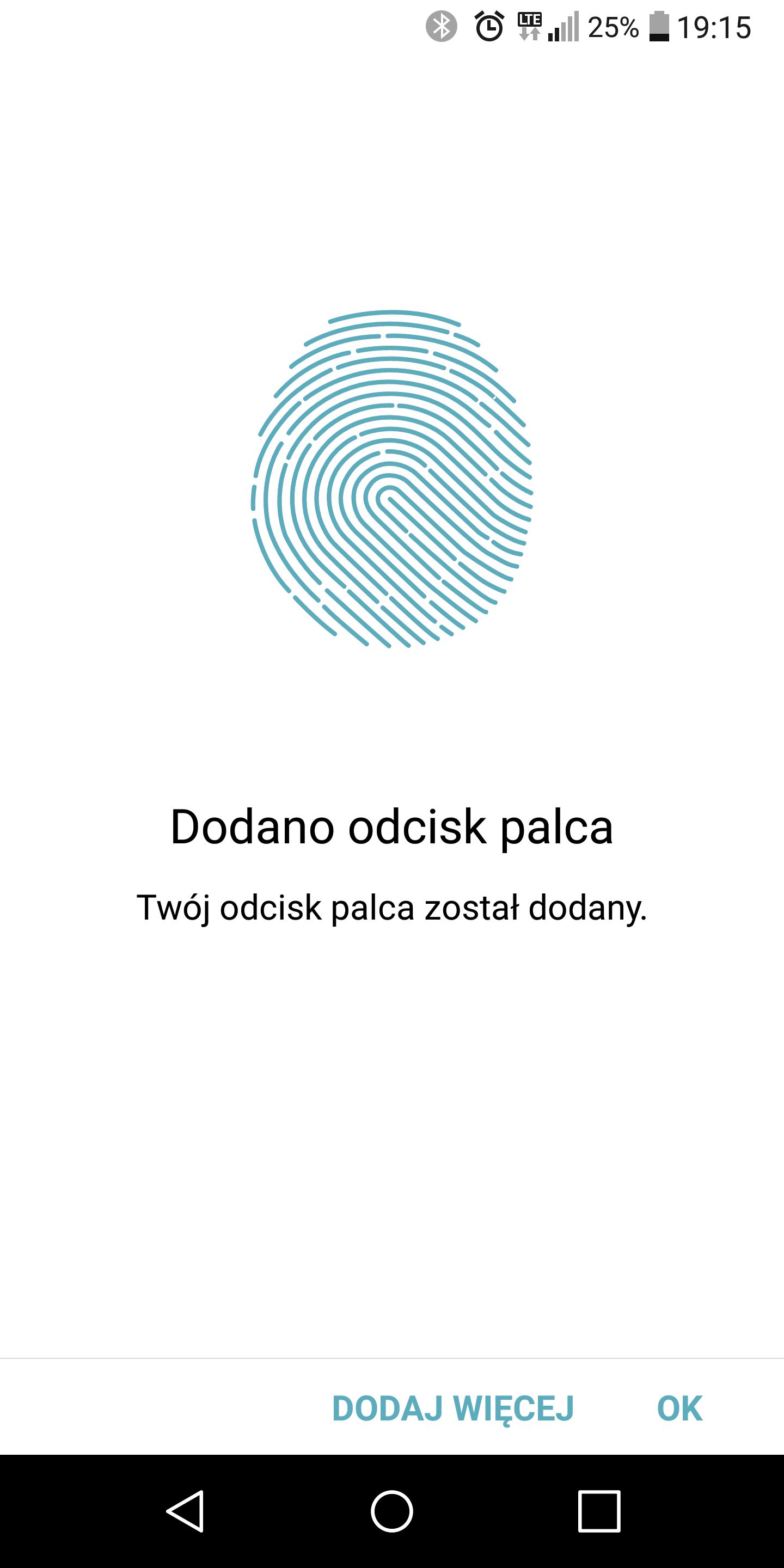Tap DODAJ WIĘCEJ to add another fingerprint

453,1409
